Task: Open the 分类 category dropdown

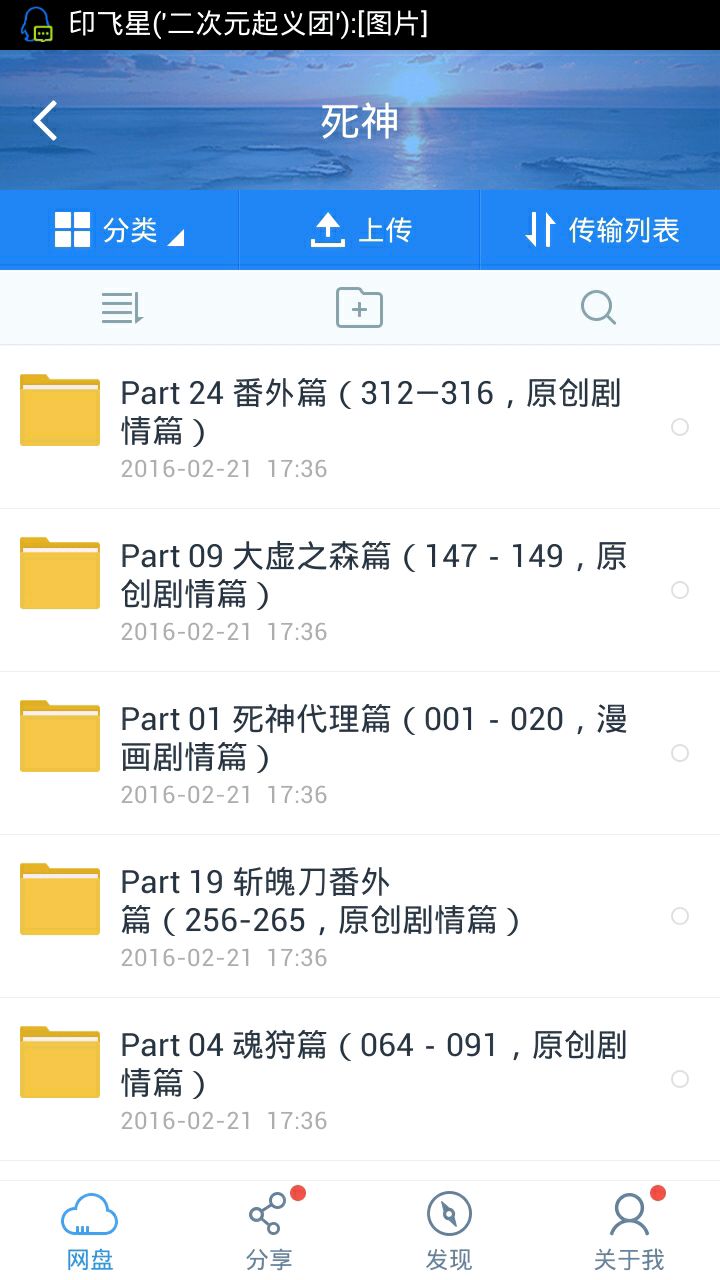Action: [120, 230]
